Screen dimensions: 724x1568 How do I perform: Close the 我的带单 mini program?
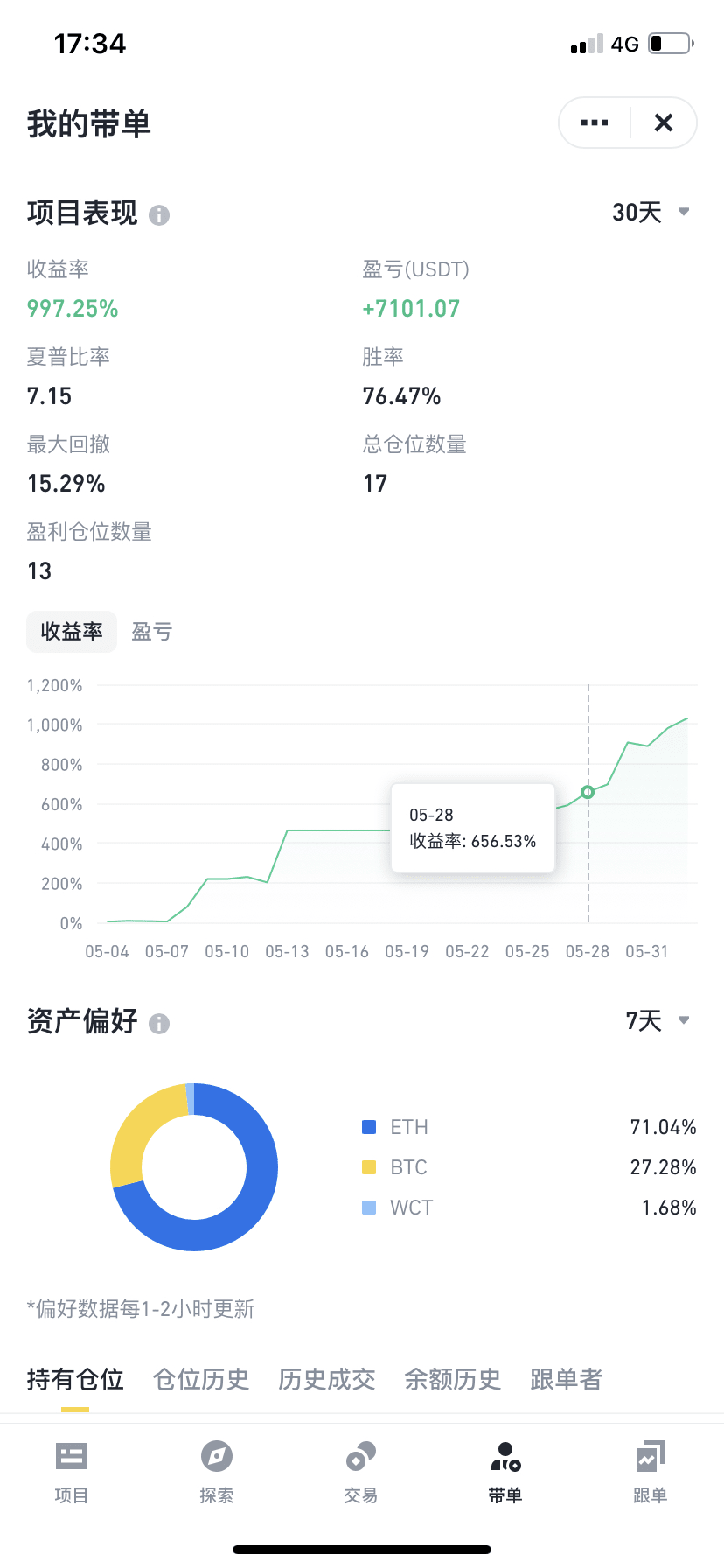click(664, 122)
